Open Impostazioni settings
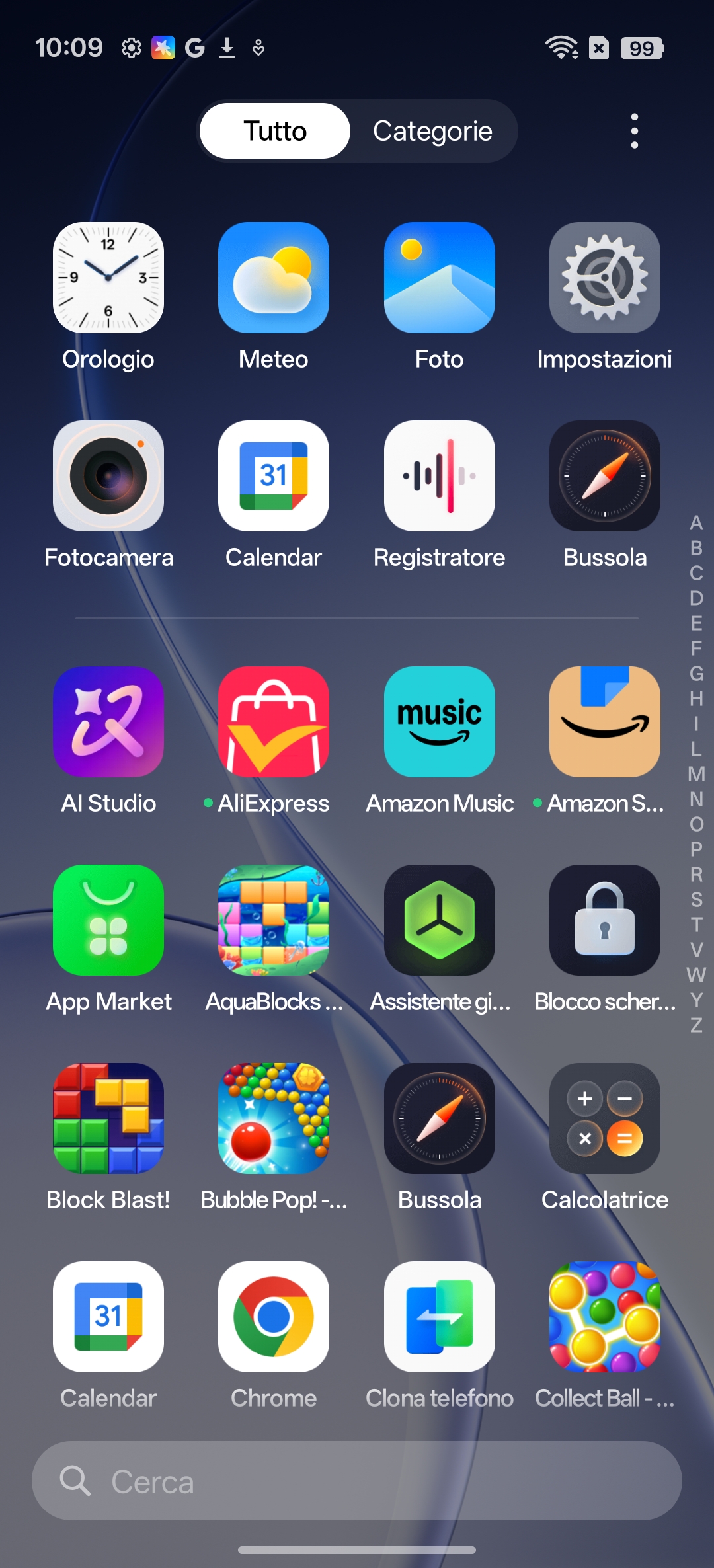Screen dimensions: 714x1568 (605, 278)
